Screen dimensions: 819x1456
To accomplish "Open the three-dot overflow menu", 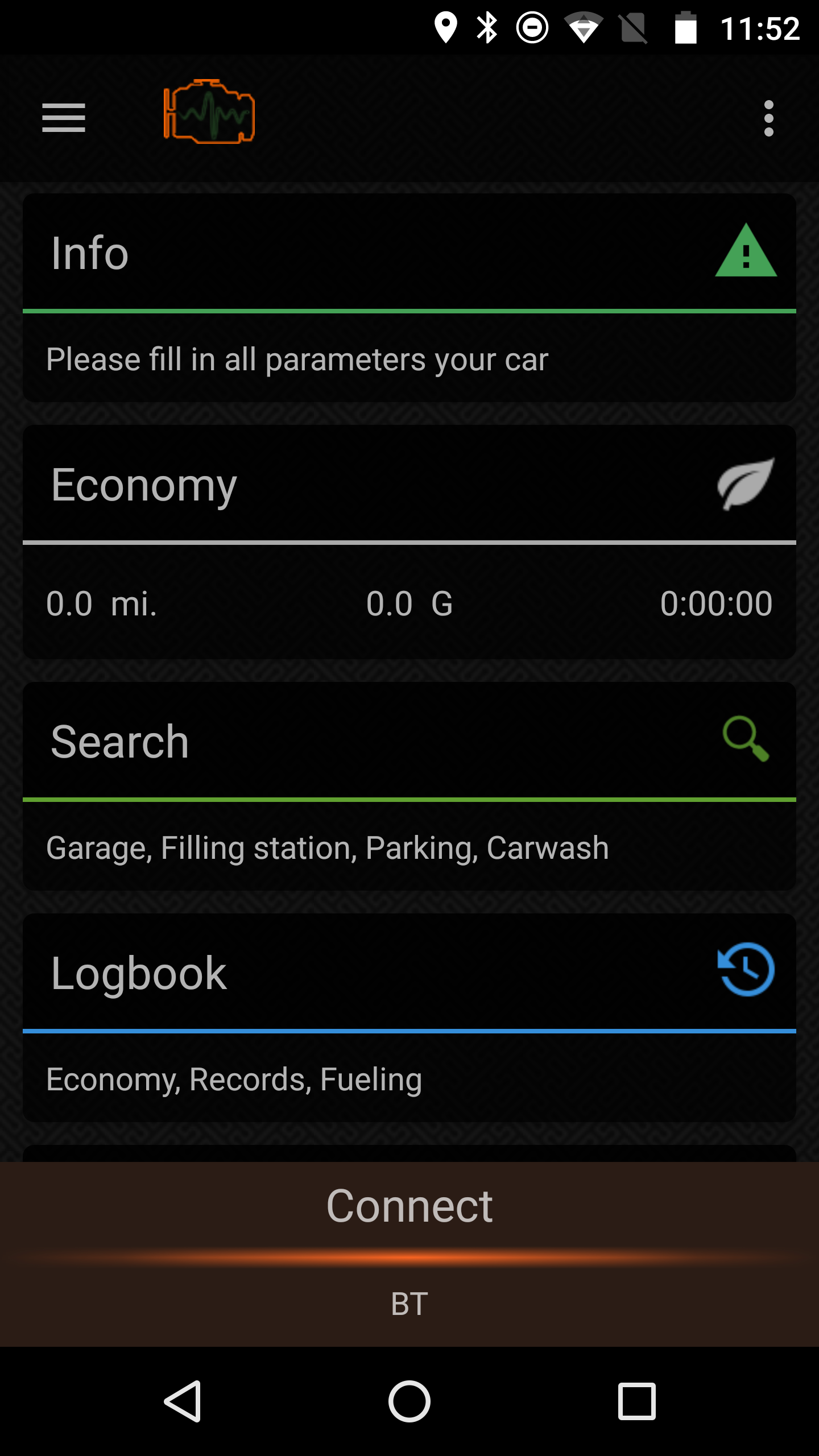I will (x=768, y=118).
